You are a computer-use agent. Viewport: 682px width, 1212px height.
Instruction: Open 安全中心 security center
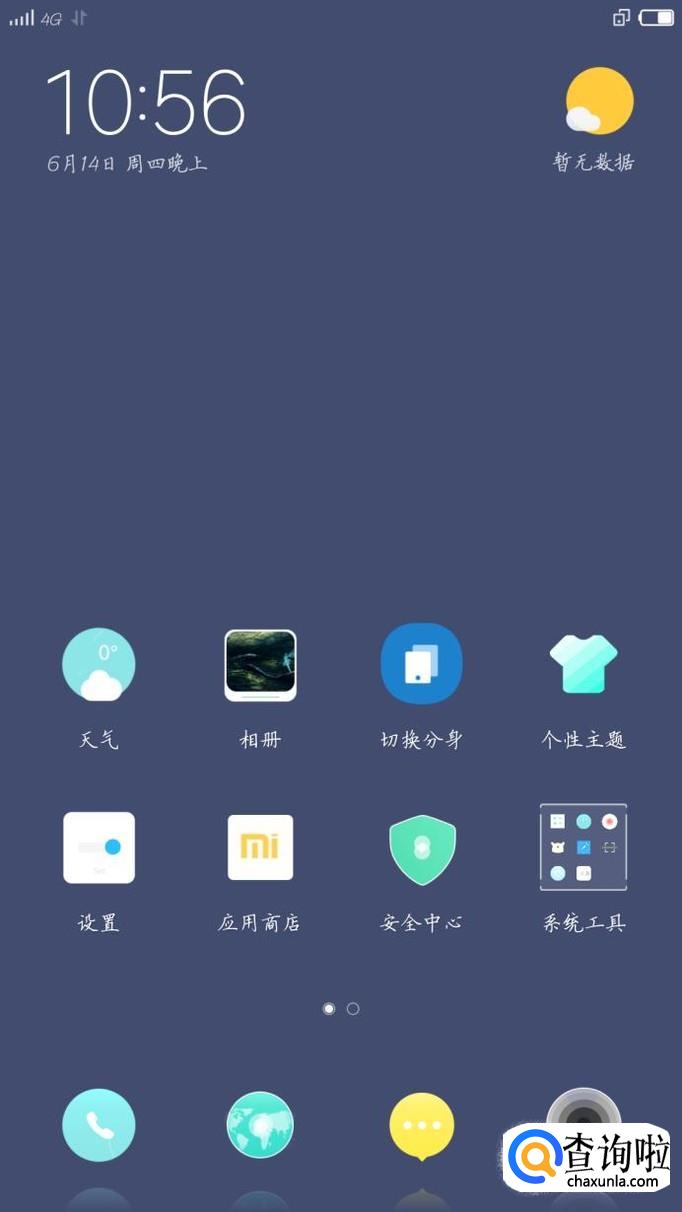click(x=421, y=847)
